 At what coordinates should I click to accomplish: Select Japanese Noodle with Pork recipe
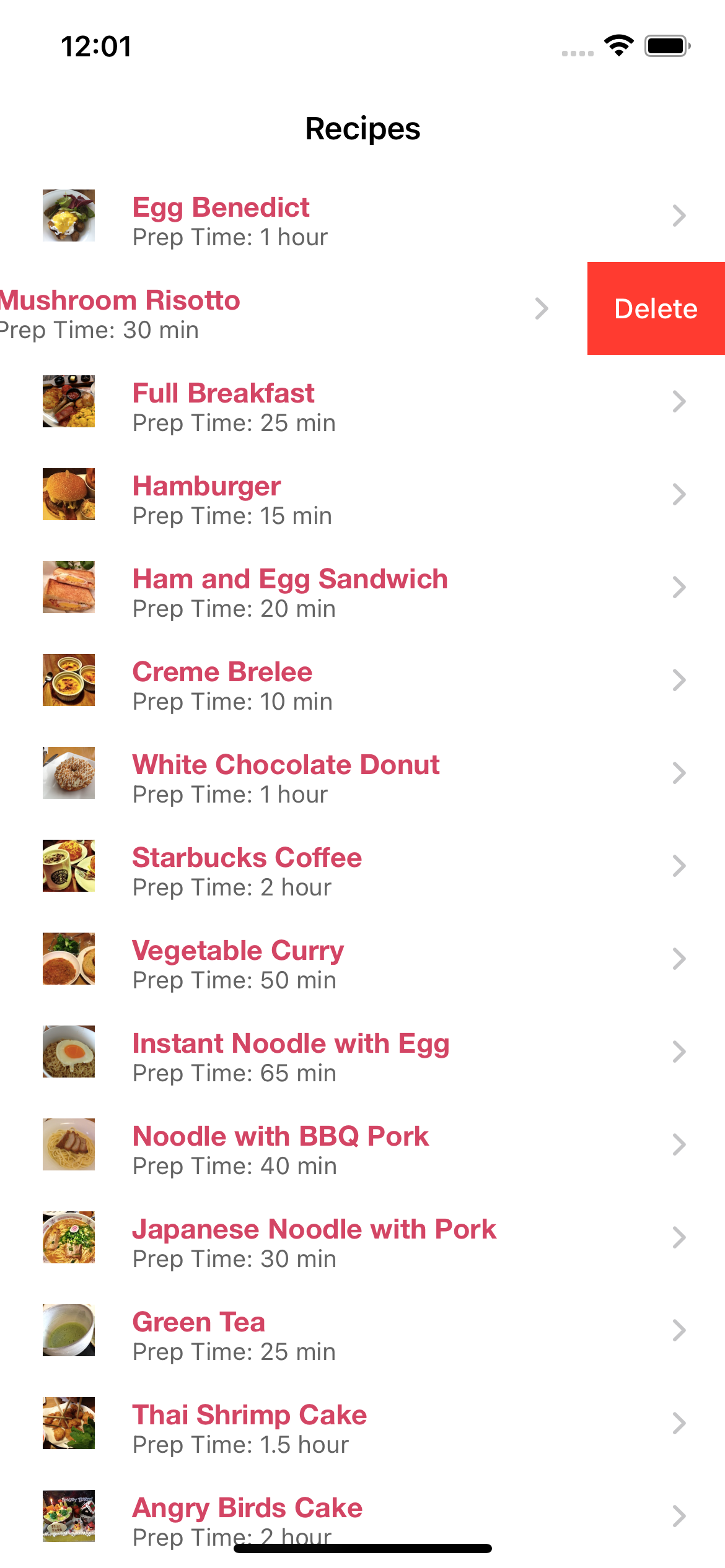point(362,1237)
